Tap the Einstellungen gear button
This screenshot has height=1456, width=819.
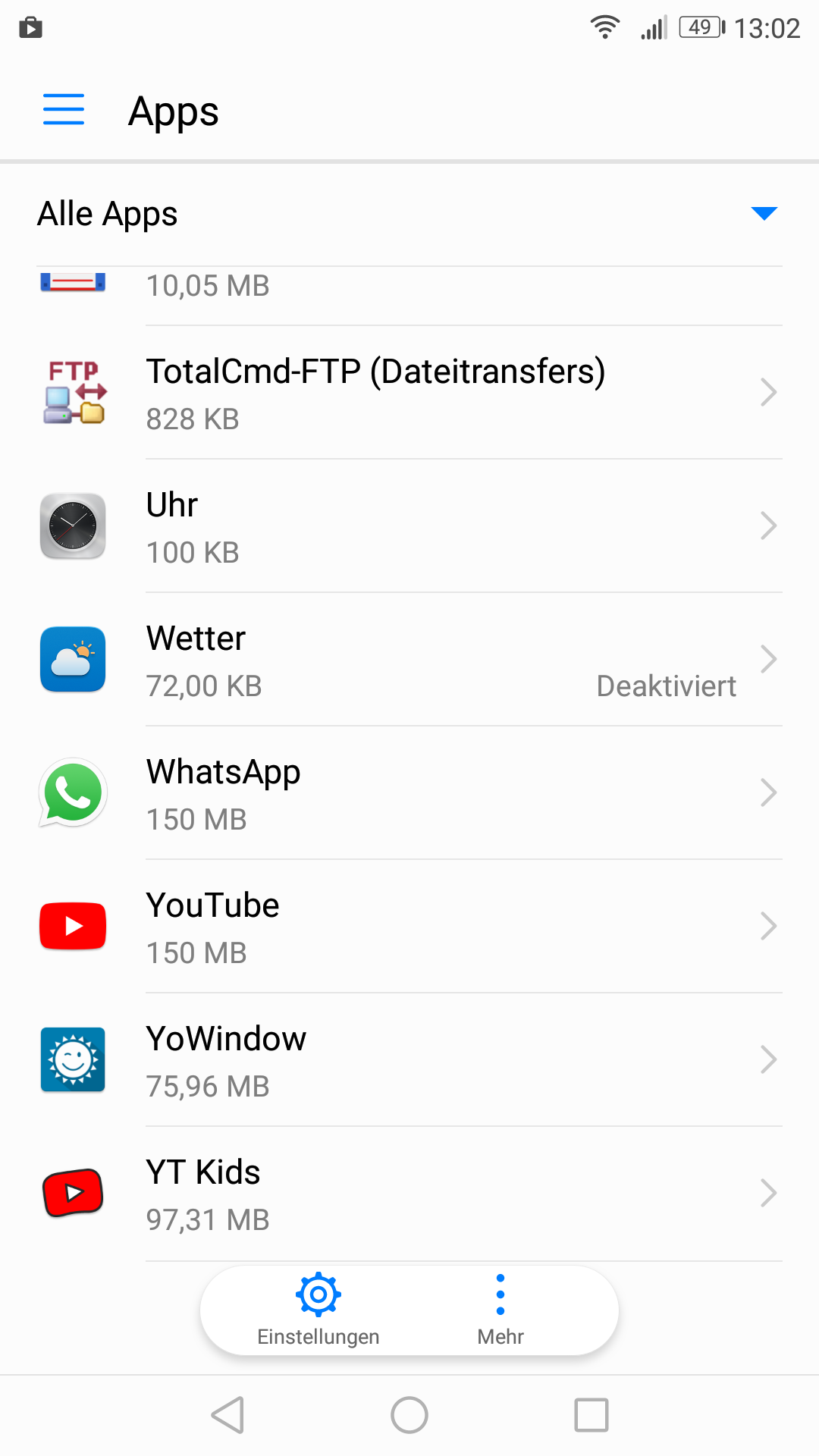[318, 1309]
